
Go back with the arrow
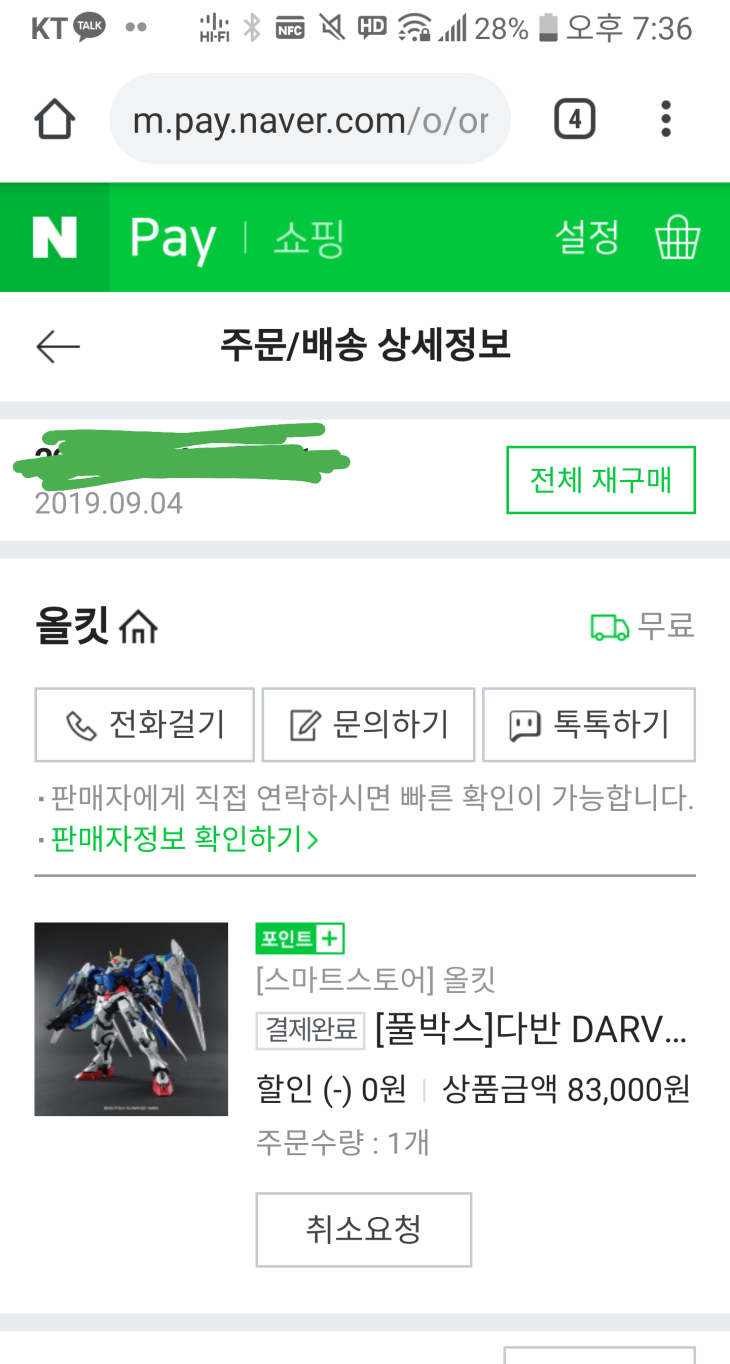(x=58, y=346)
